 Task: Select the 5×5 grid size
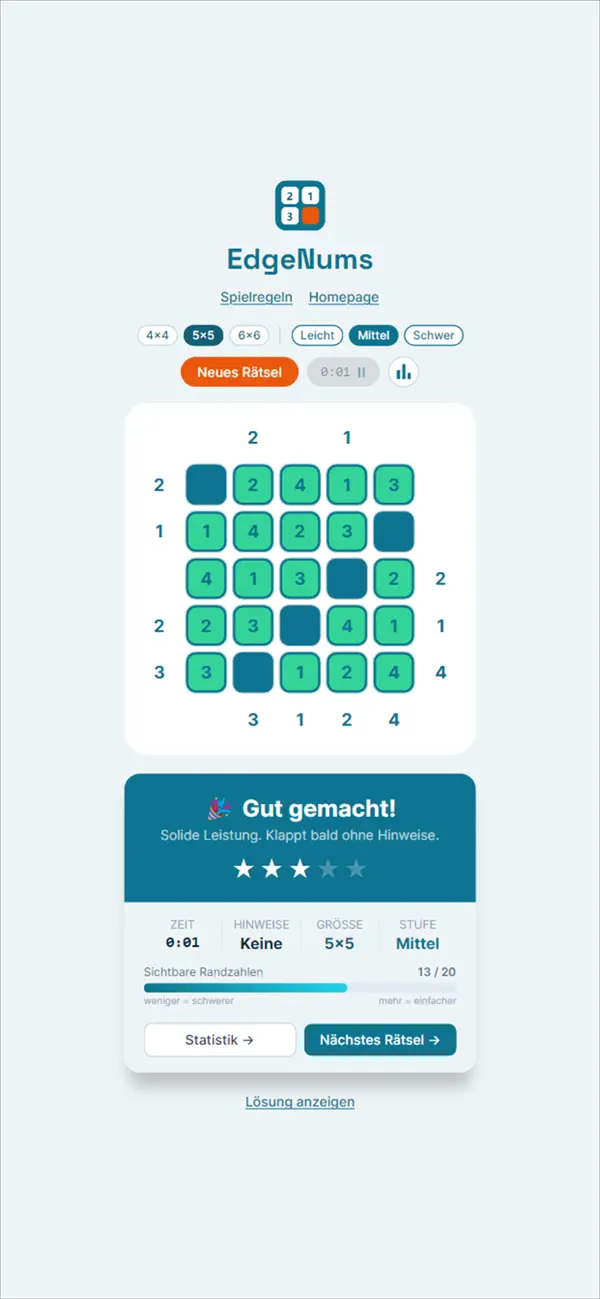click(x=203, y=336)
